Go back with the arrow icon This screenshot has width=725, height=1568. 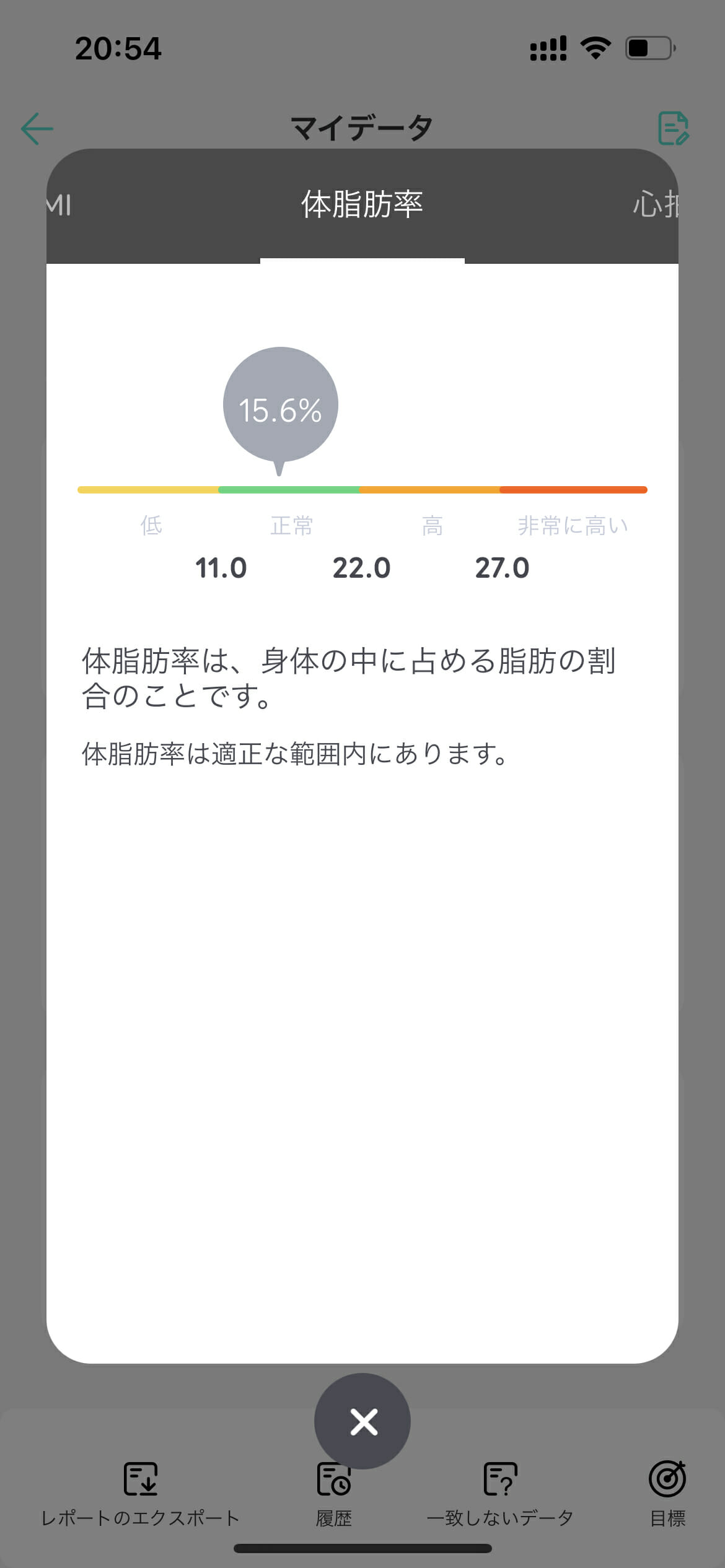click(37, 129)
